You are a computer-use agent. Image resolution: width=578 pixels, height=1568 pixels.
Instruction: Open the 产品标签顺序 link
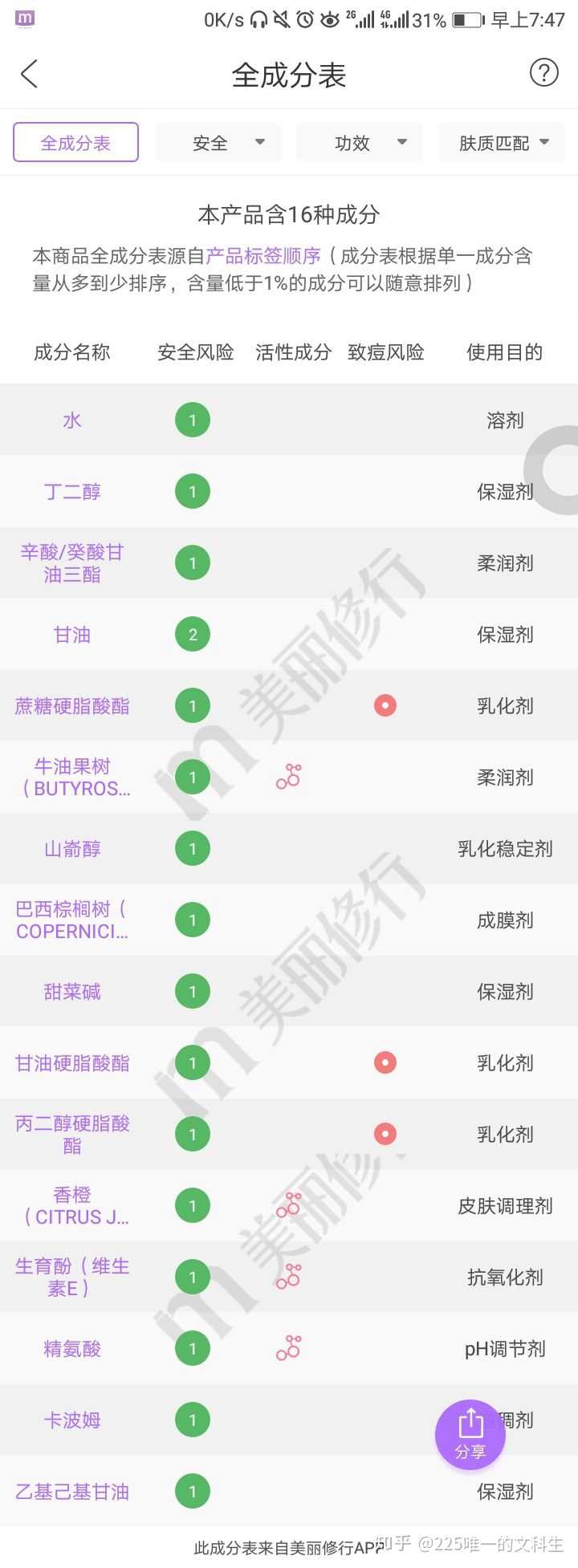[263, 256]
